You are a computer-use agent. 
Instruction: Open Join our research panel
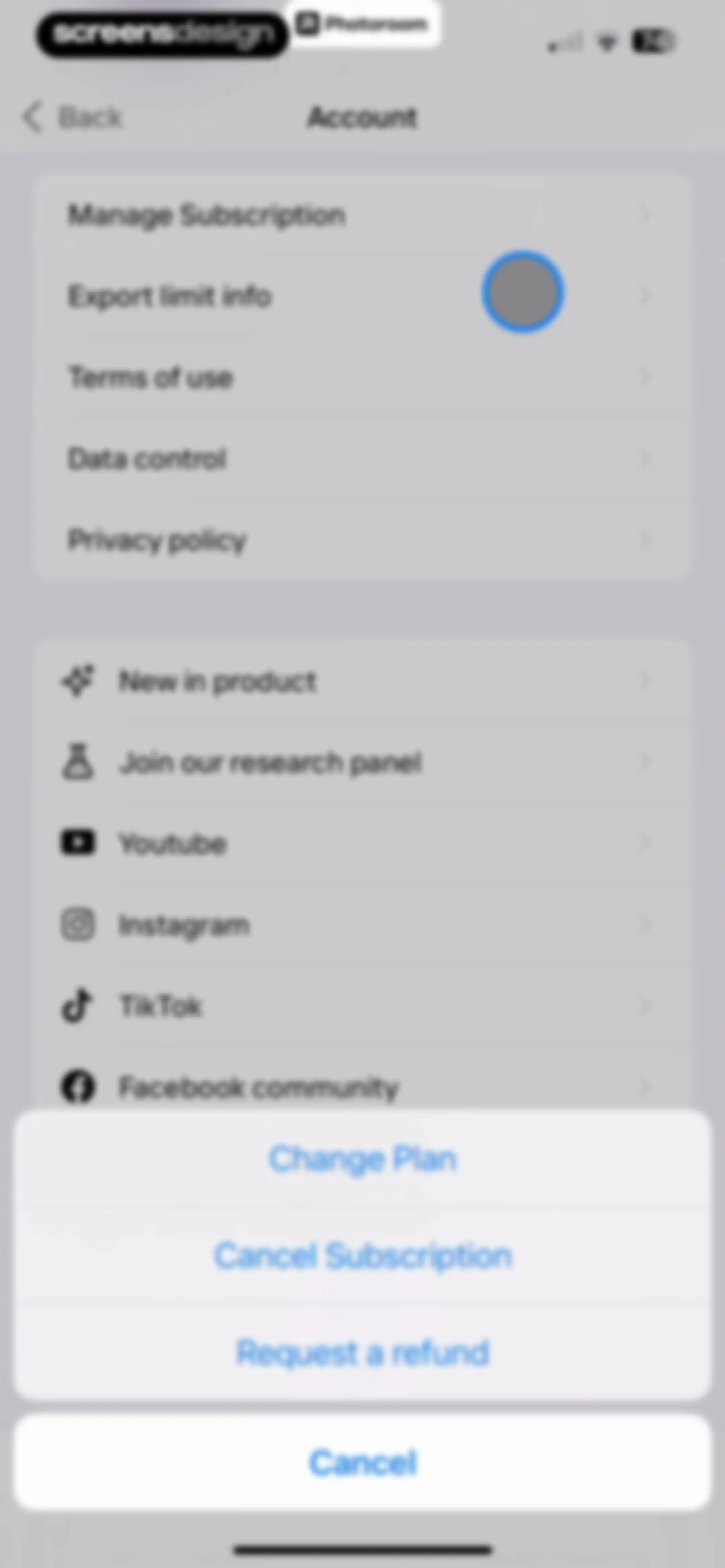(x=363, y=762)
